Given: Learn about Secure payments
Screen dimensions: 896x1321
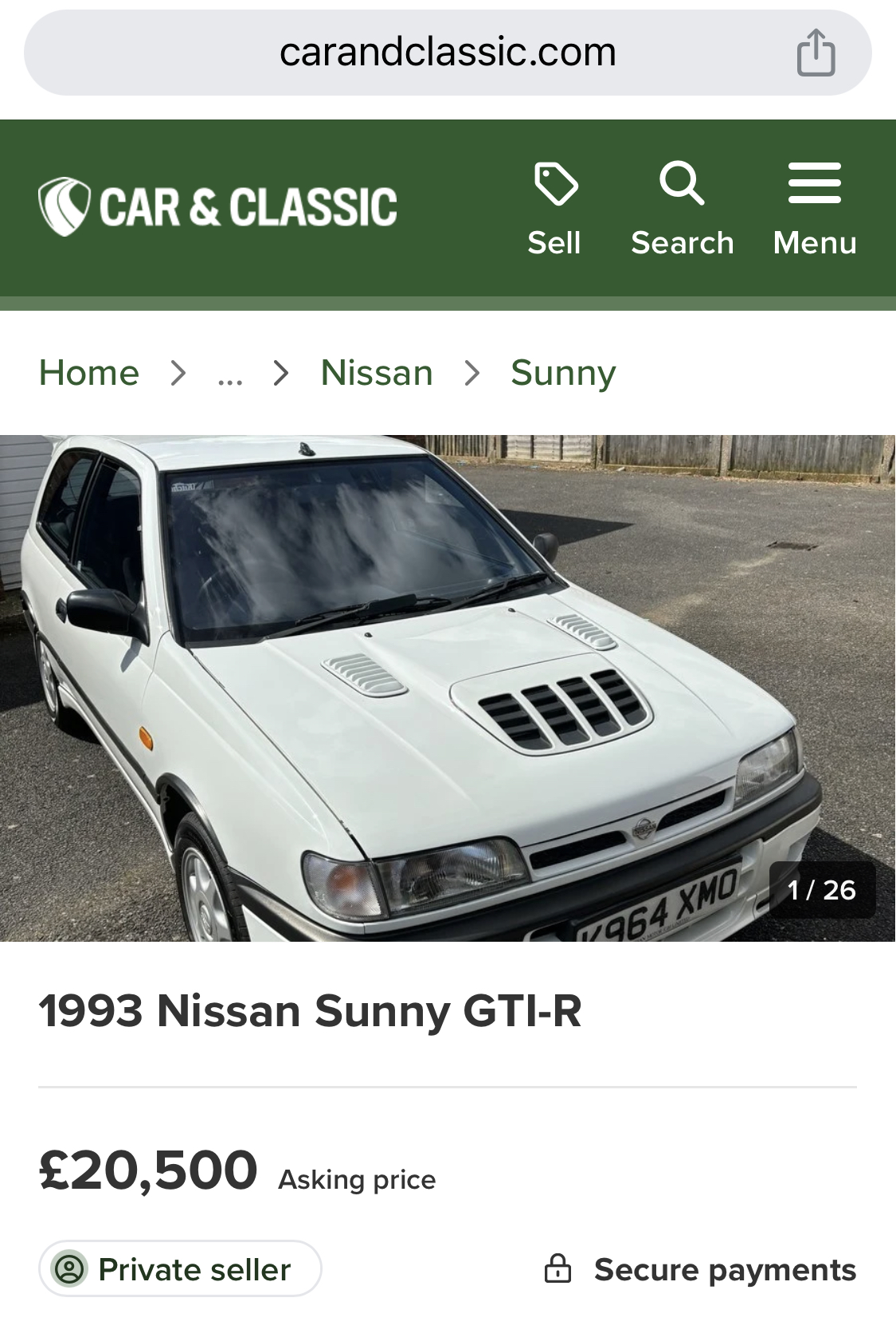Looking at the screenshot, I should point(700,1269).
